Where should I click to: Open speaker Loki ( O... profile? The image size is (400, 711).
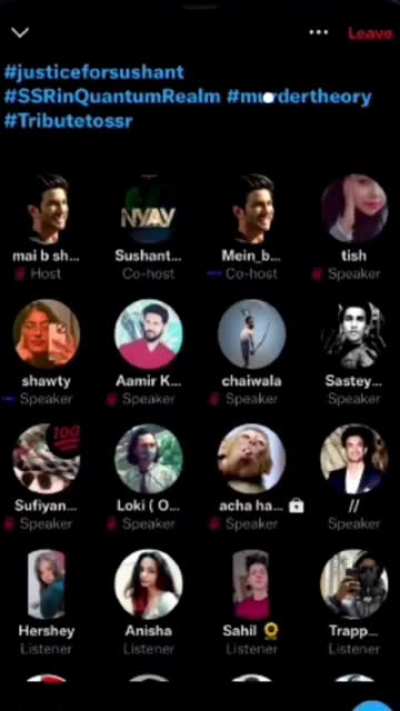[148, 458]
